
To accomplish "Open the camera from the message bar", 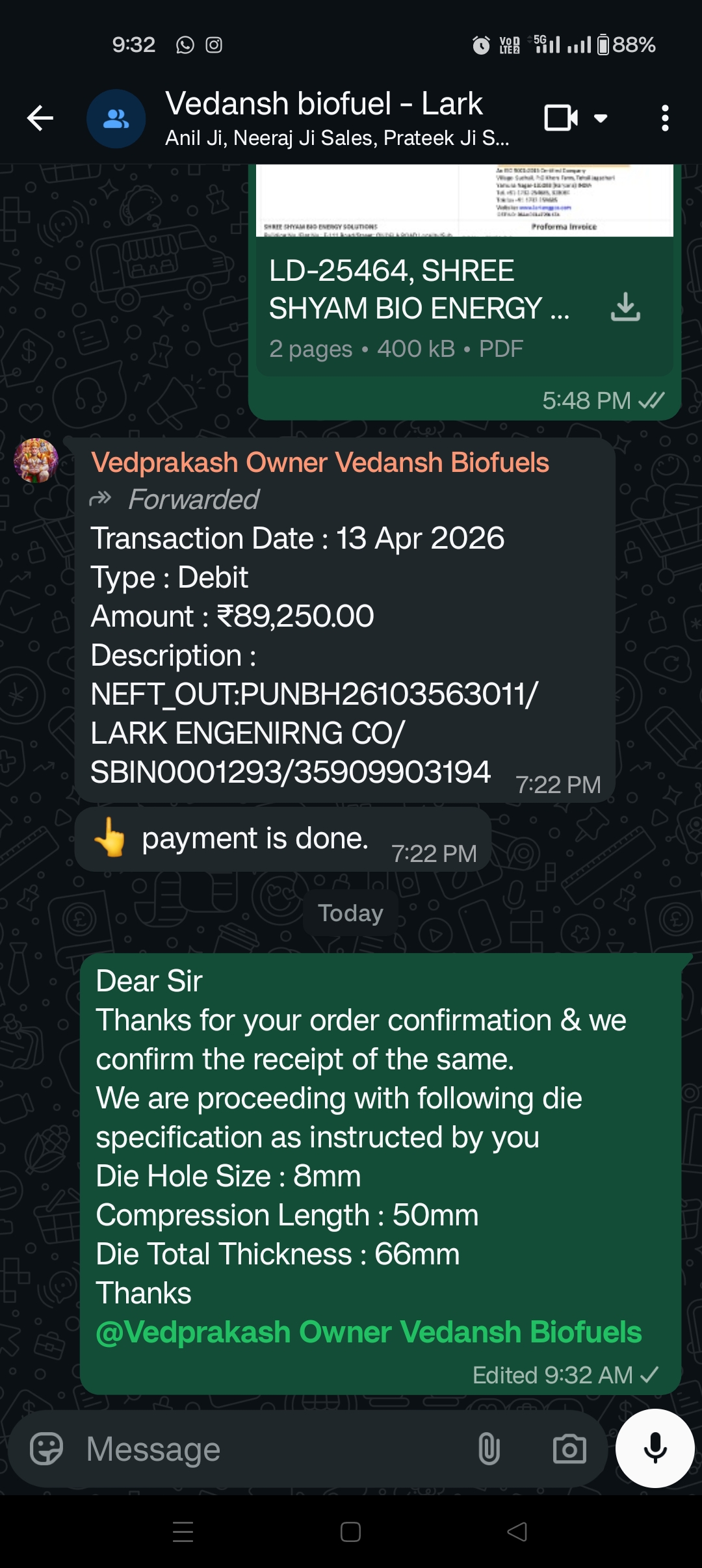I will coord(569,1449).
